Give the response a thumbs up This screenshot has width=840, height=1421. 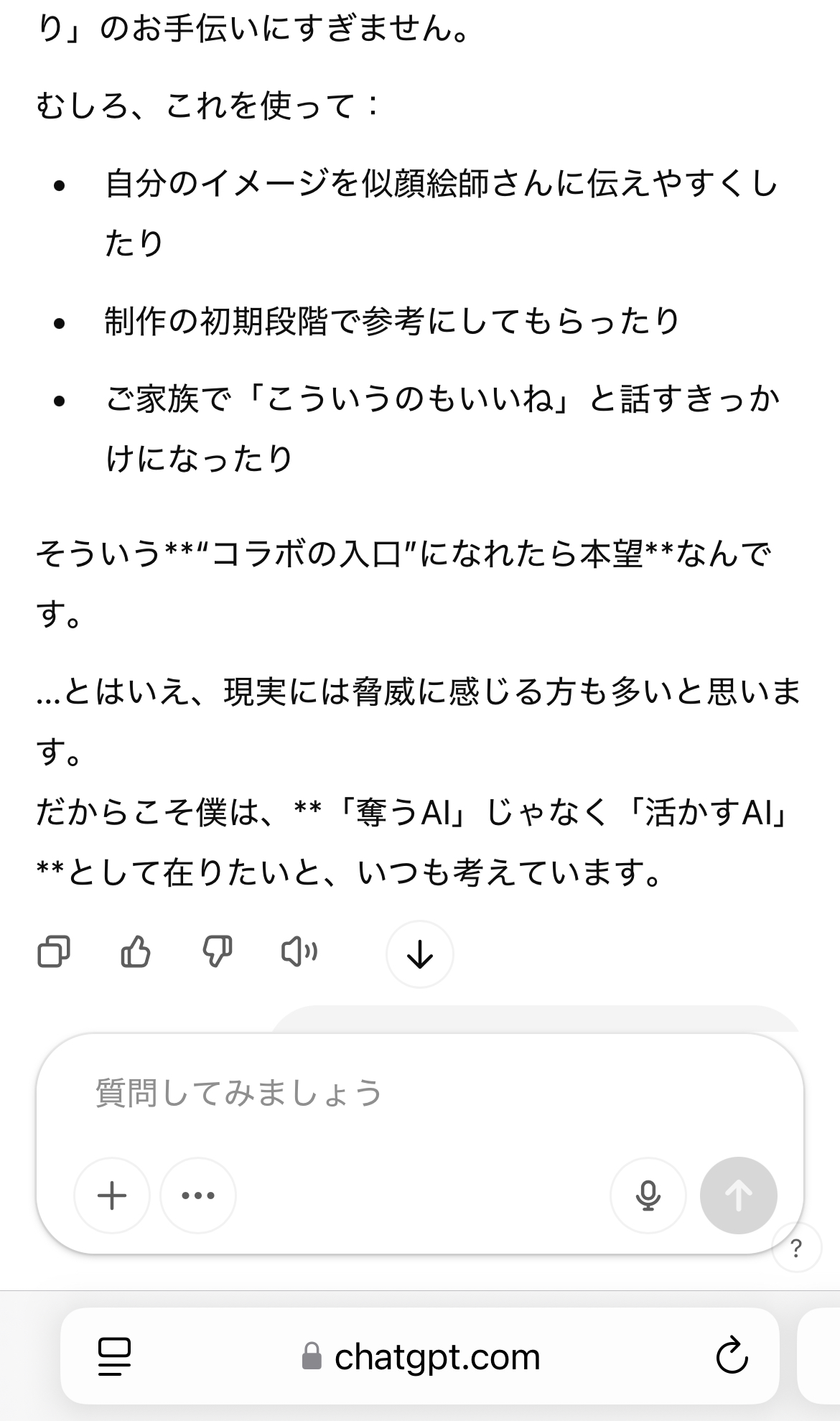tap(136, 952)
